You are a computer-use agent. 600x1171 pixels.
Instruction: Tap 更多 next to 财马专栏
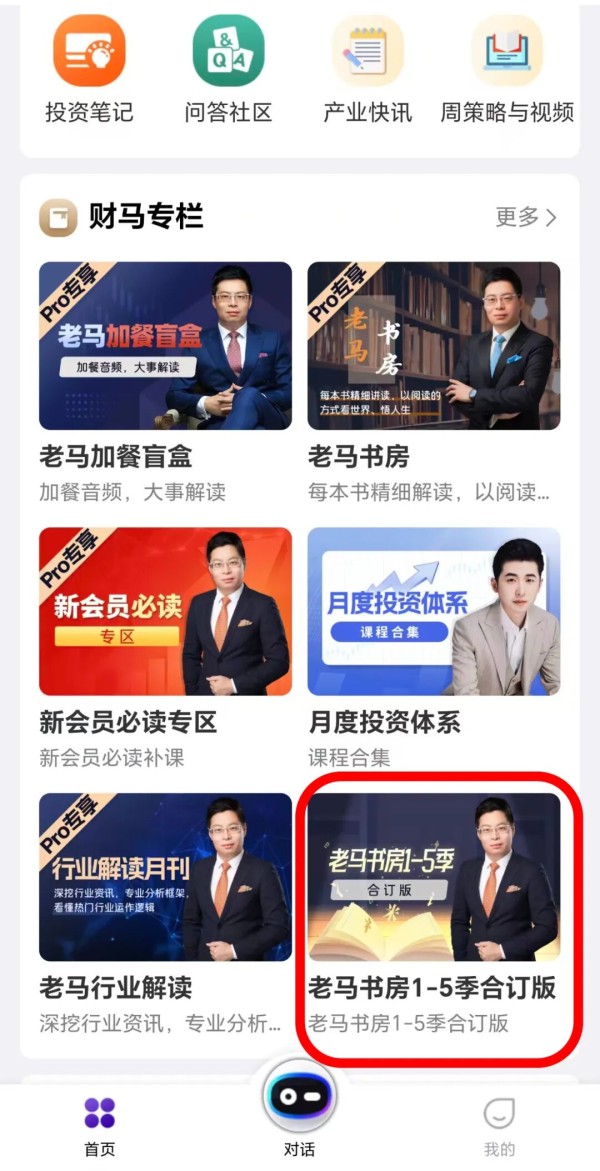[x=526, y=217]
